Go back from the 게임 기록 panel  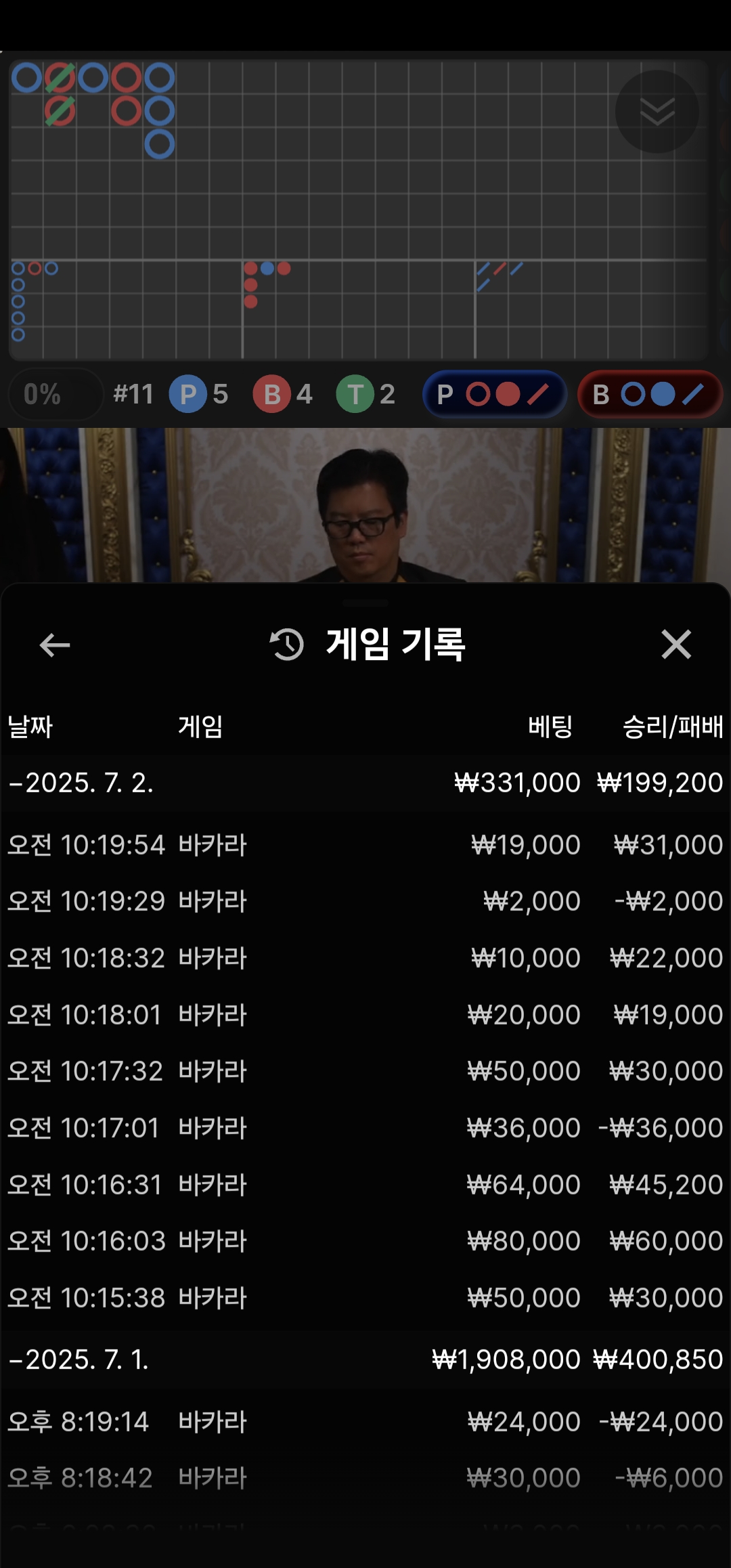point(55,645)
